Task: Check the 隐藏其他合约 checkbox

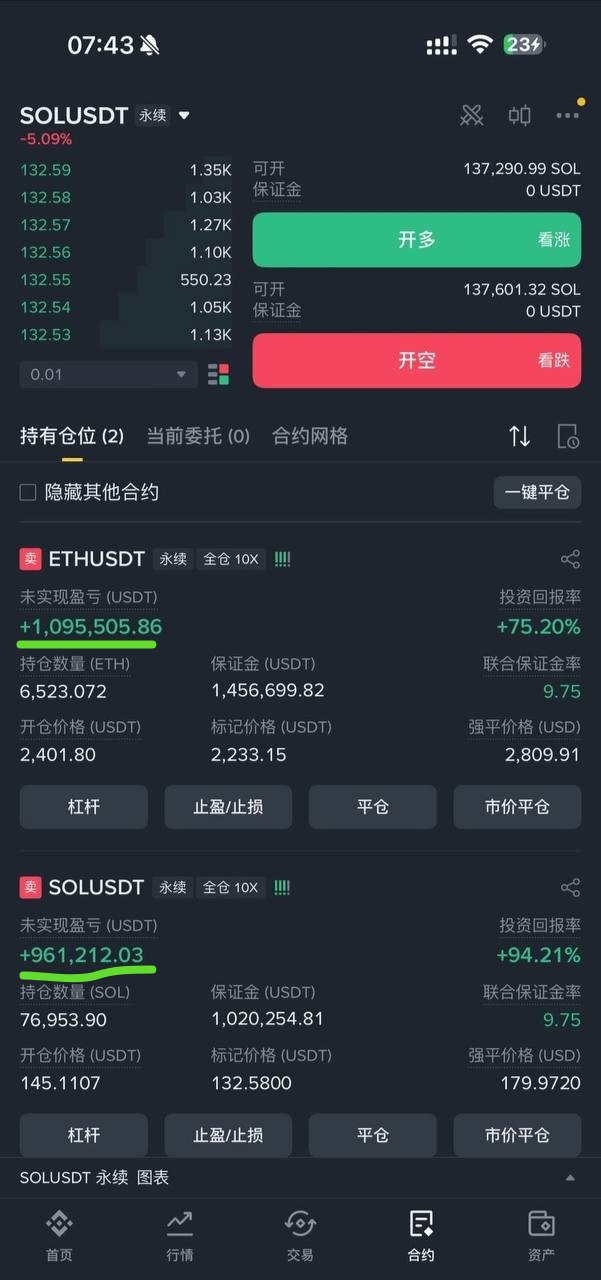Action: click(x=28, y=492)
